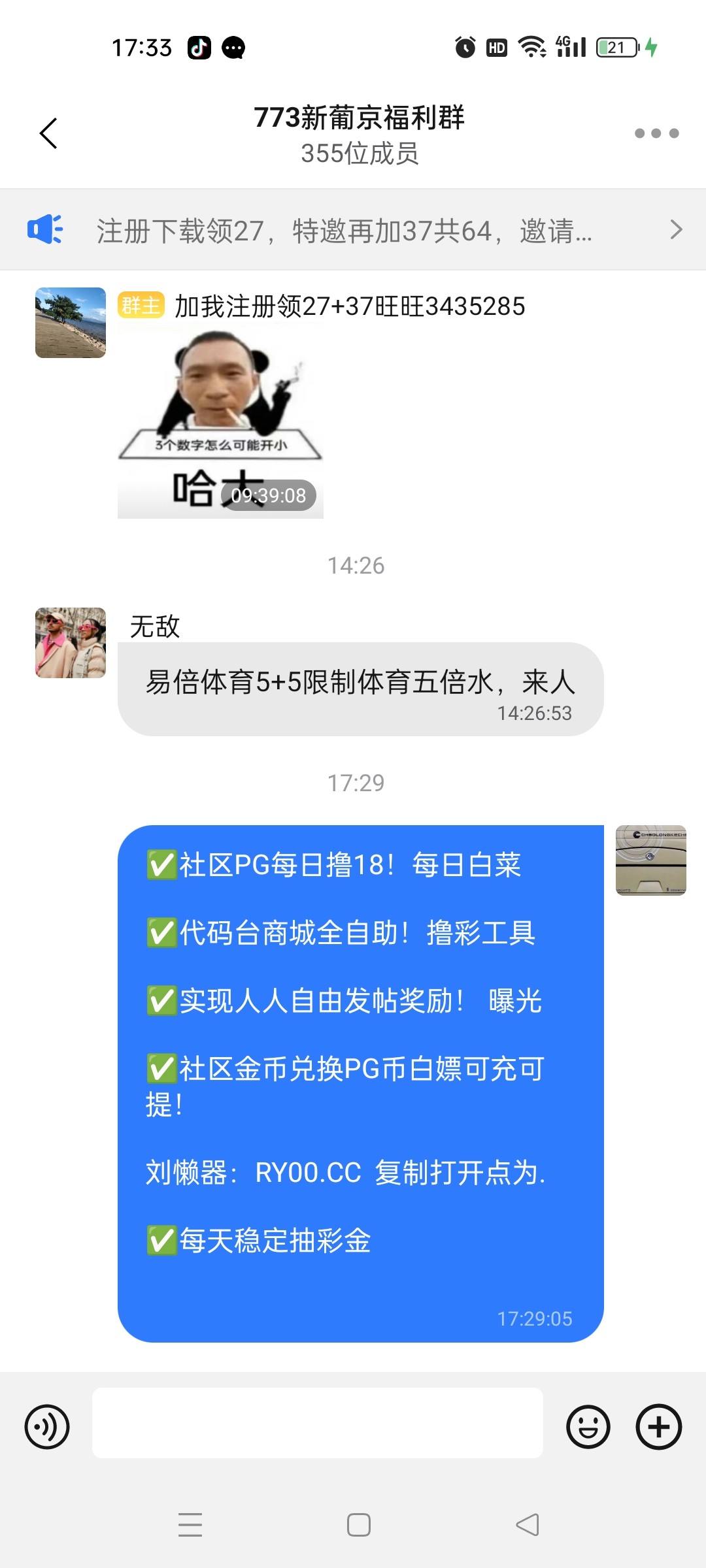This screenshot has width=706, height=1568.
Task: Switch to voice message input
Action: click(47, 1427)
